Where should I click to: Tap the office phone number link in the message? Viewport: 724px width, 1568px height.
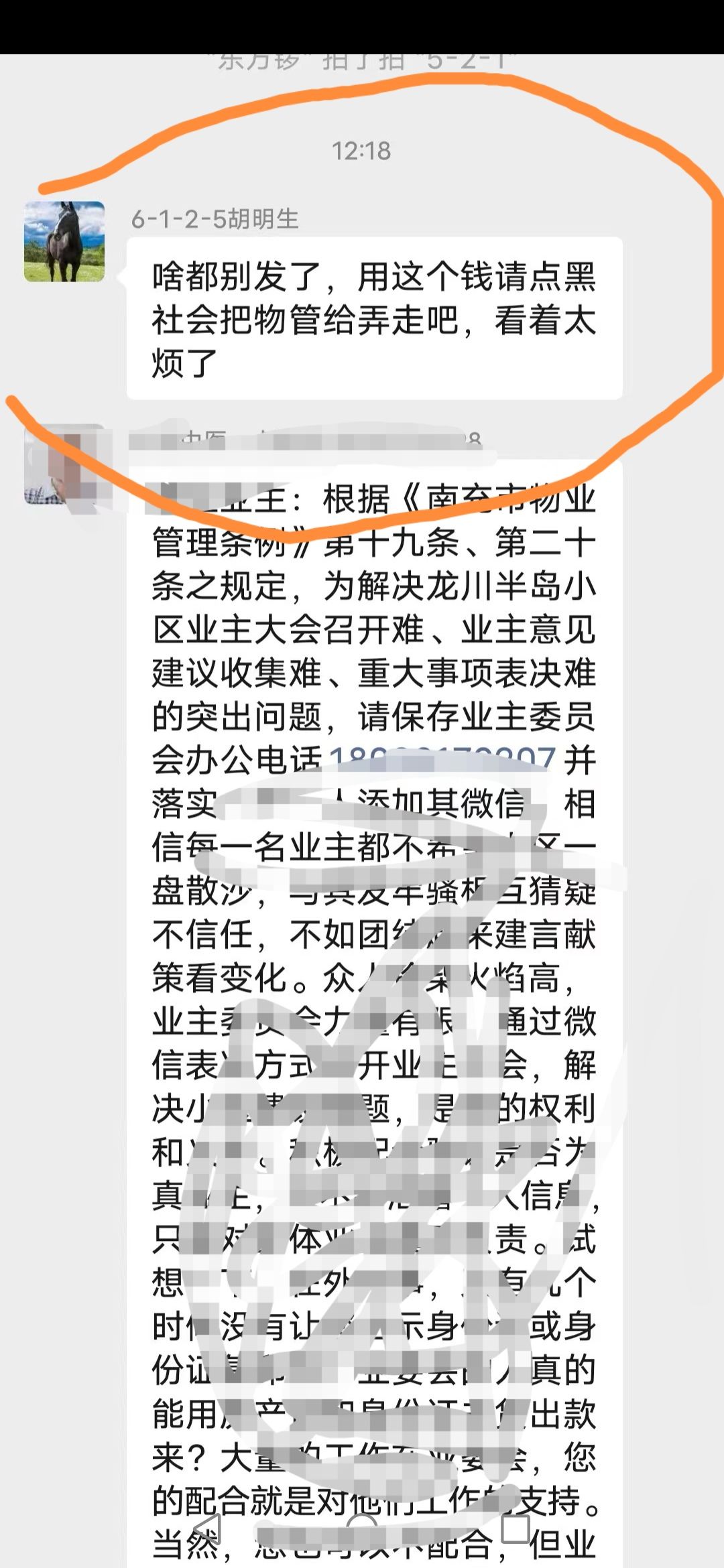coord(442,759)
